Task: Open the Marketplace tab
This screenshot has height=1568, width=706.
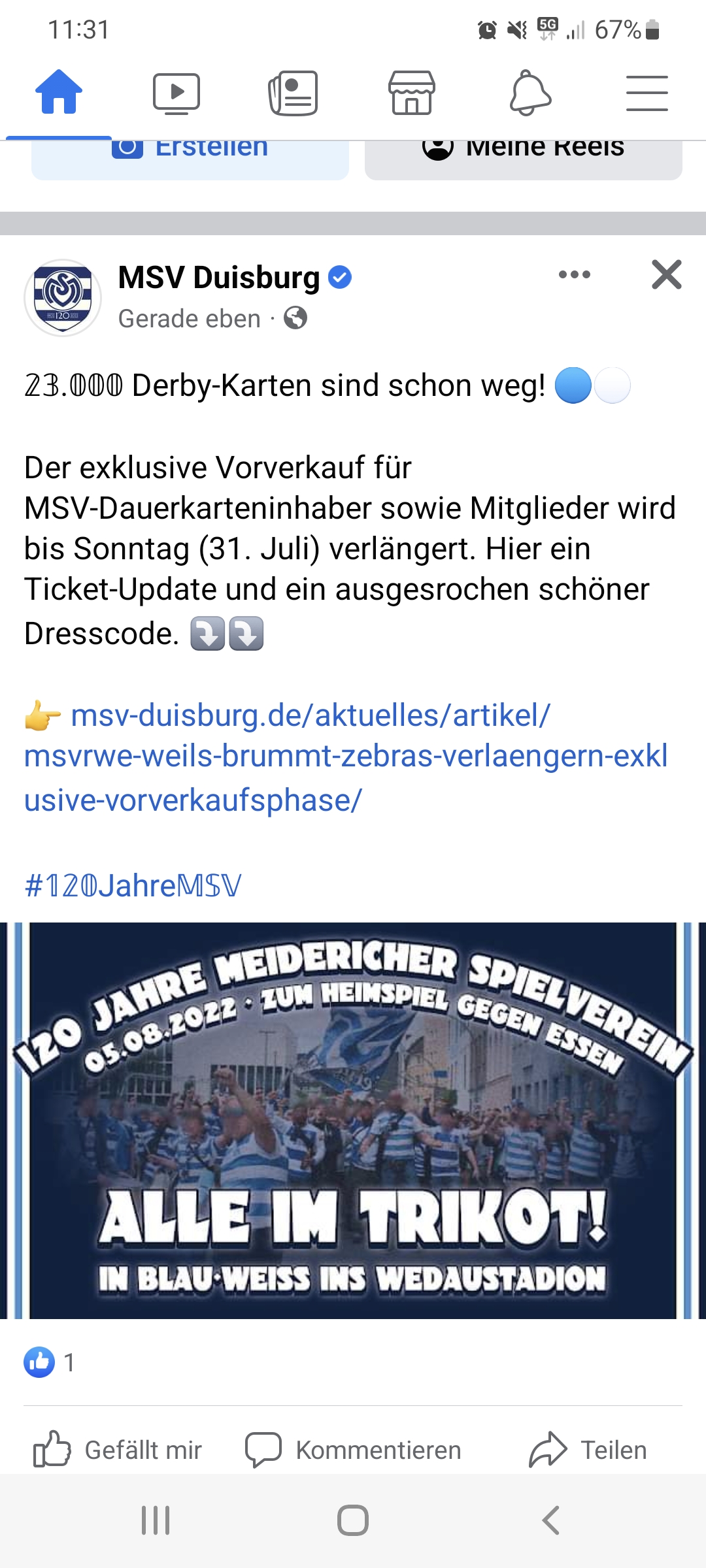Action: 411,93
